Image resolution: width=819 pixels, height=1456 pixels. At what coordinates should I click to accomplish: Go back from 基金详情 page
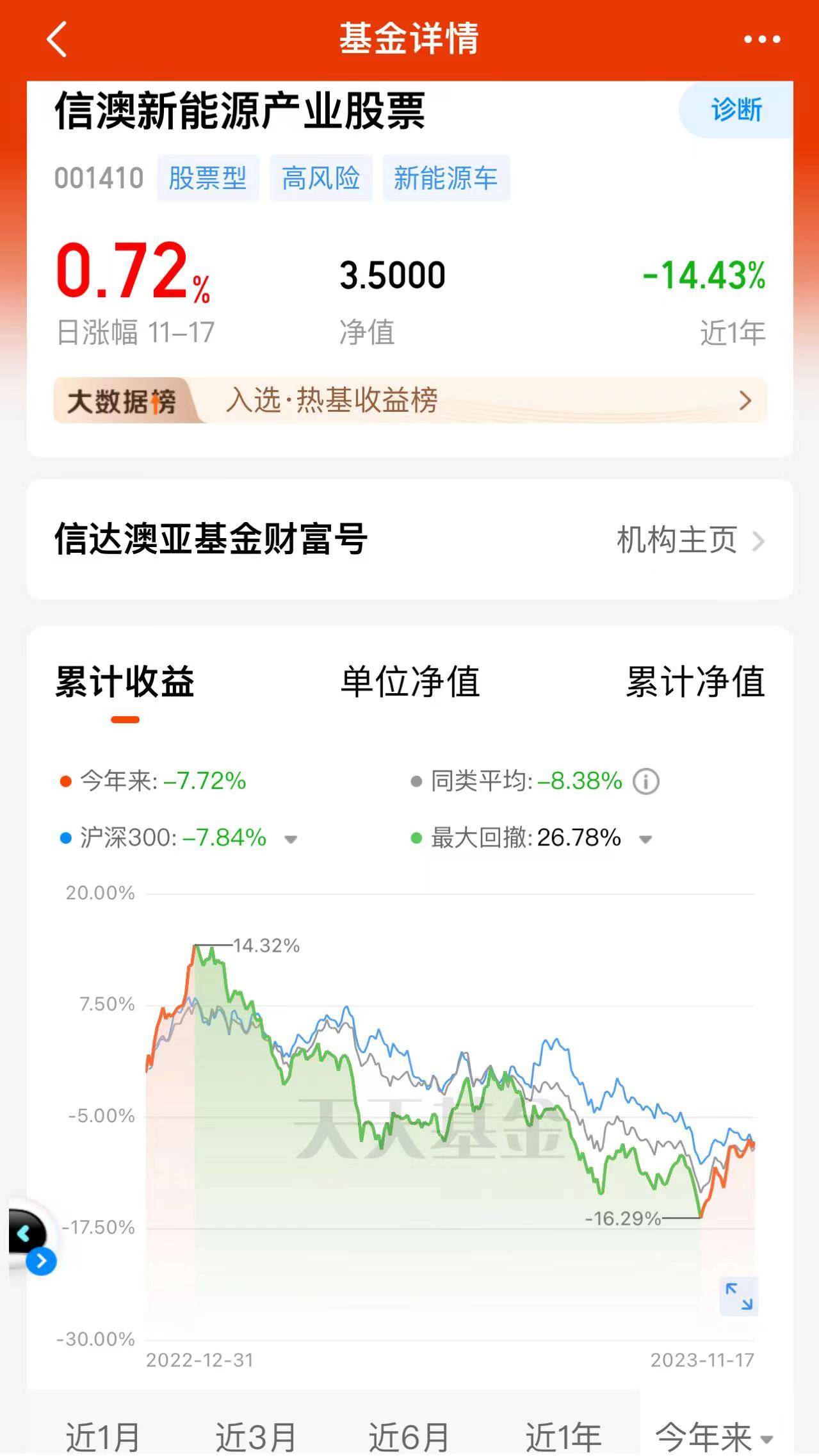[x=58, y=39]
